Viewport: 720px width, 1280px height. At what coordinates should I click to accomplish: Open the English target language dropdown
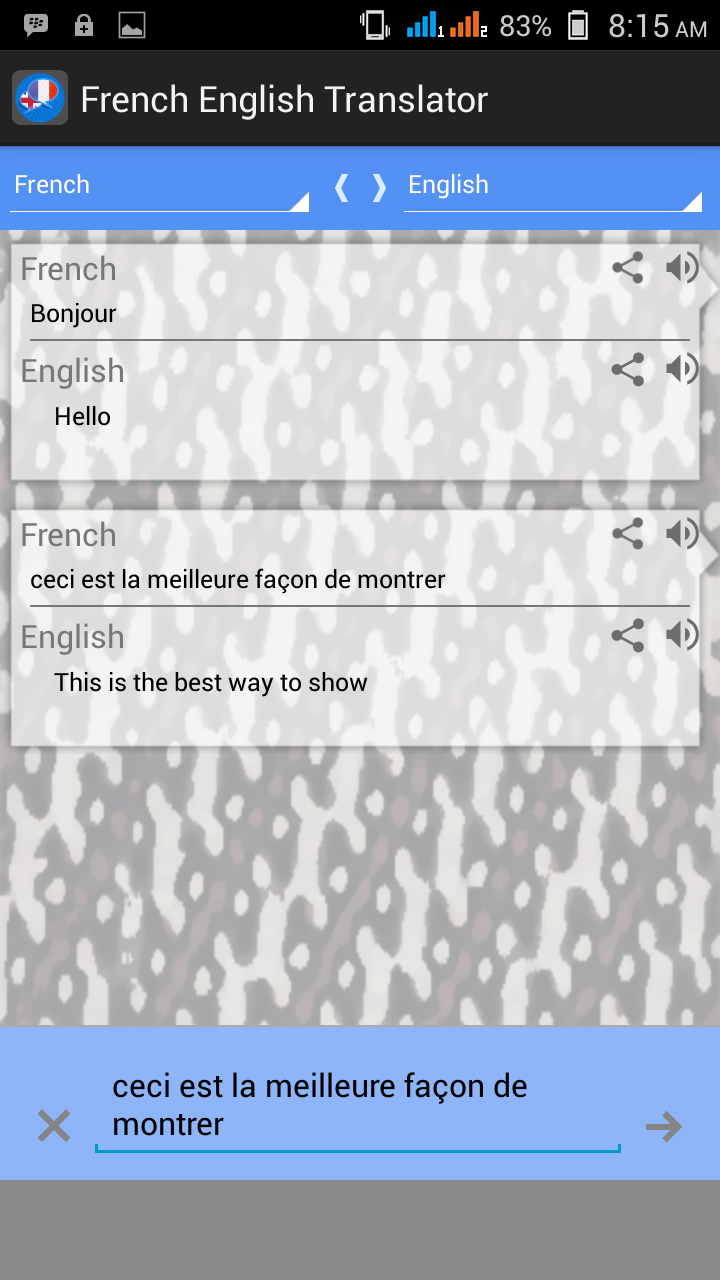tap(553, 186)
